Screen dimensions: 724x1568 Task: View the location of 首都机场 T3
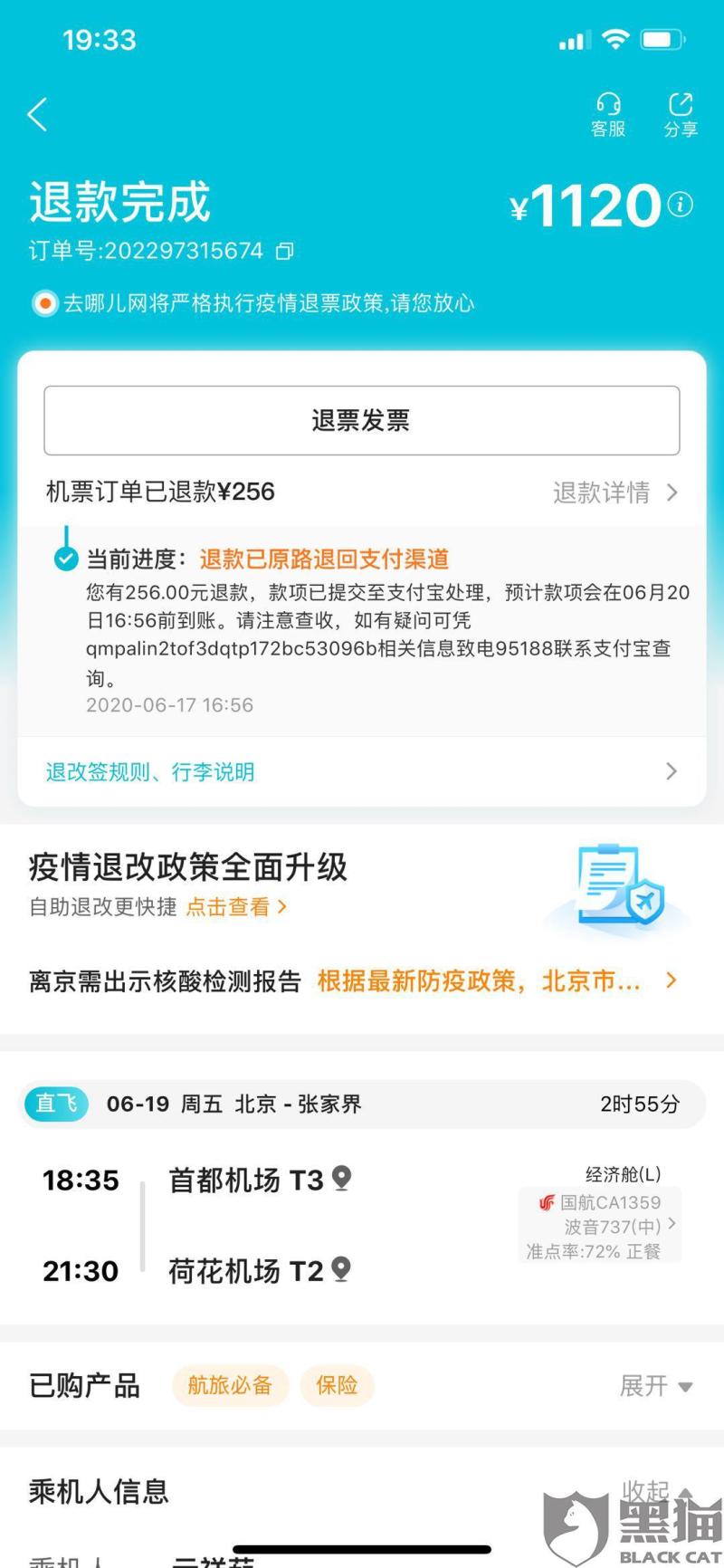341,1178
